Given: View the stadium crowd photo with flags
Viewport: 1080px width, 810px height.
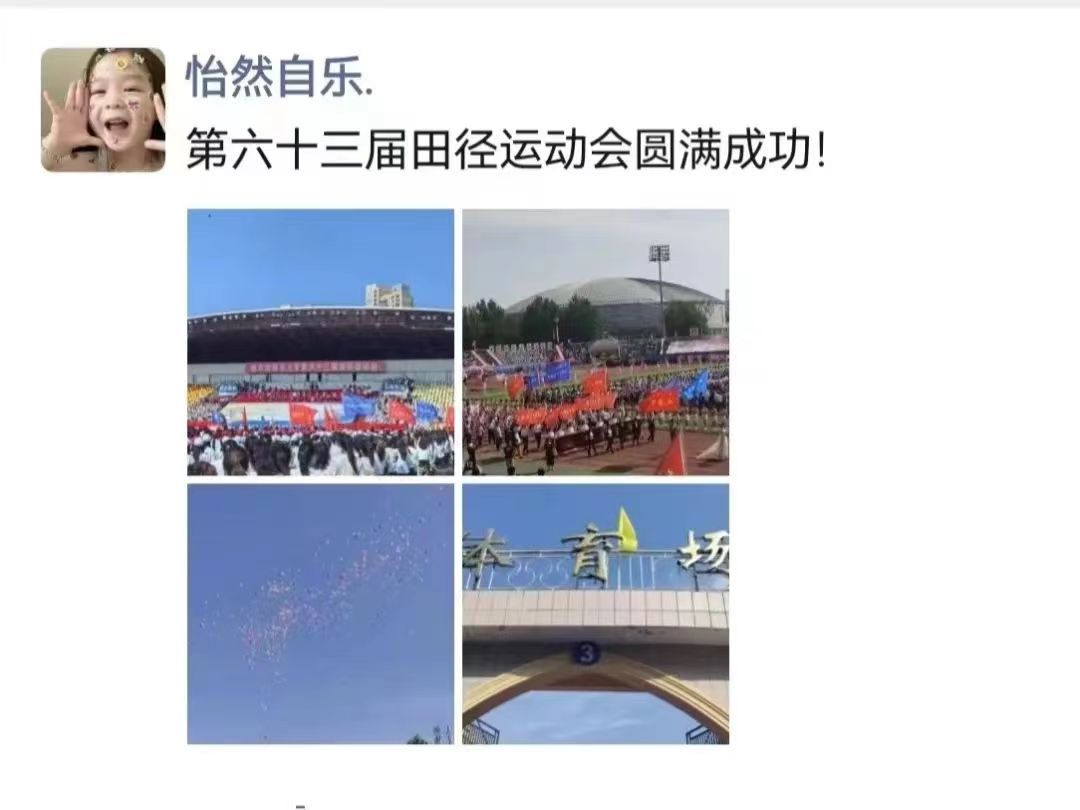Looking at the screenshot, I should (x=320, y=342).
